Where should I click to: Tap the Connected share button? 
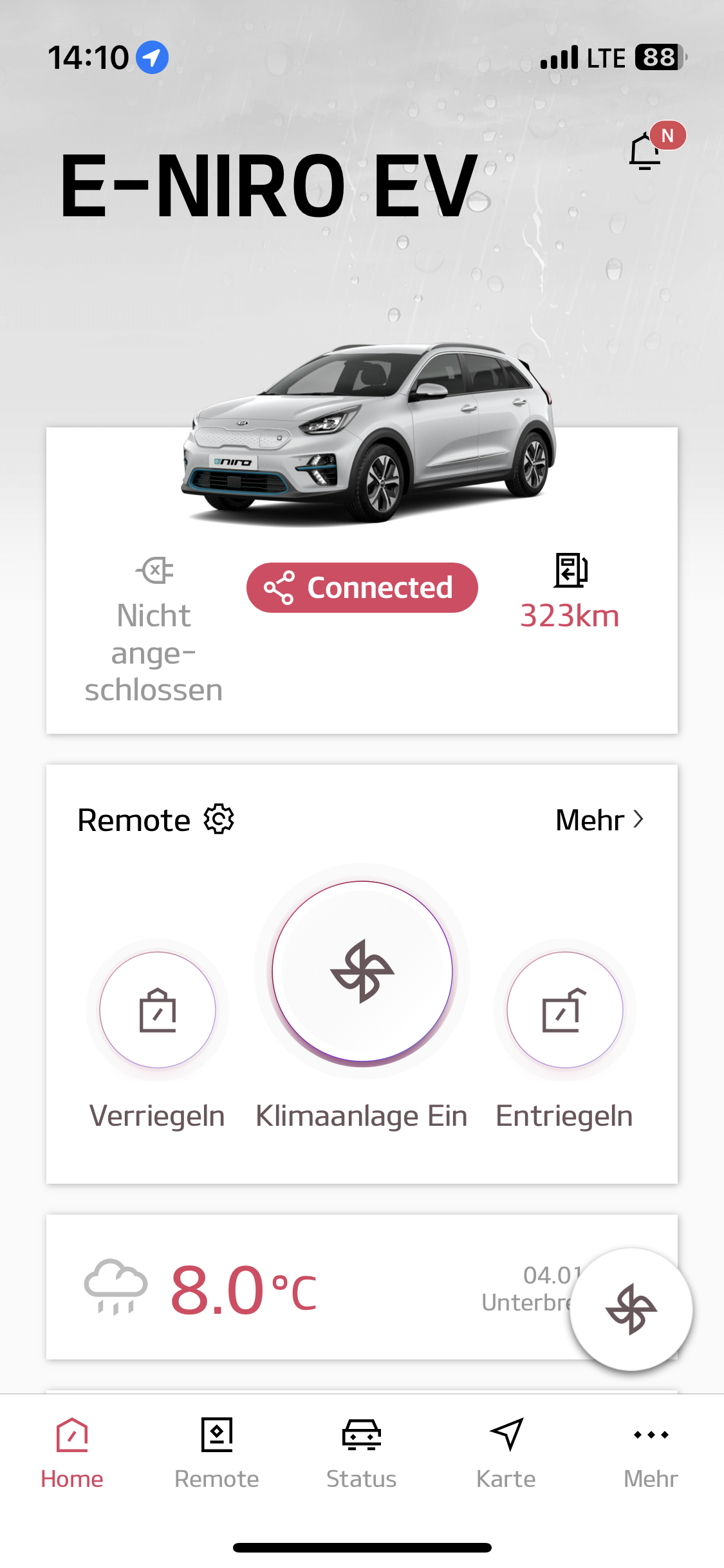[362, 588]
